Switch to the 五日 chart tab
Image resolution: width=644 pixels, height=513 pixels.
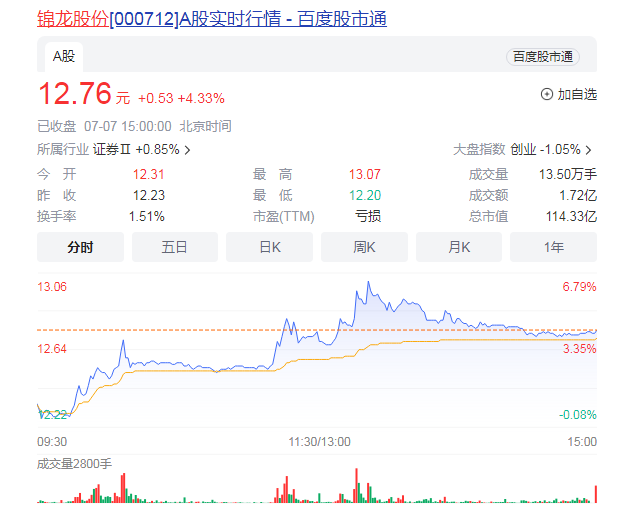(175, 247)
